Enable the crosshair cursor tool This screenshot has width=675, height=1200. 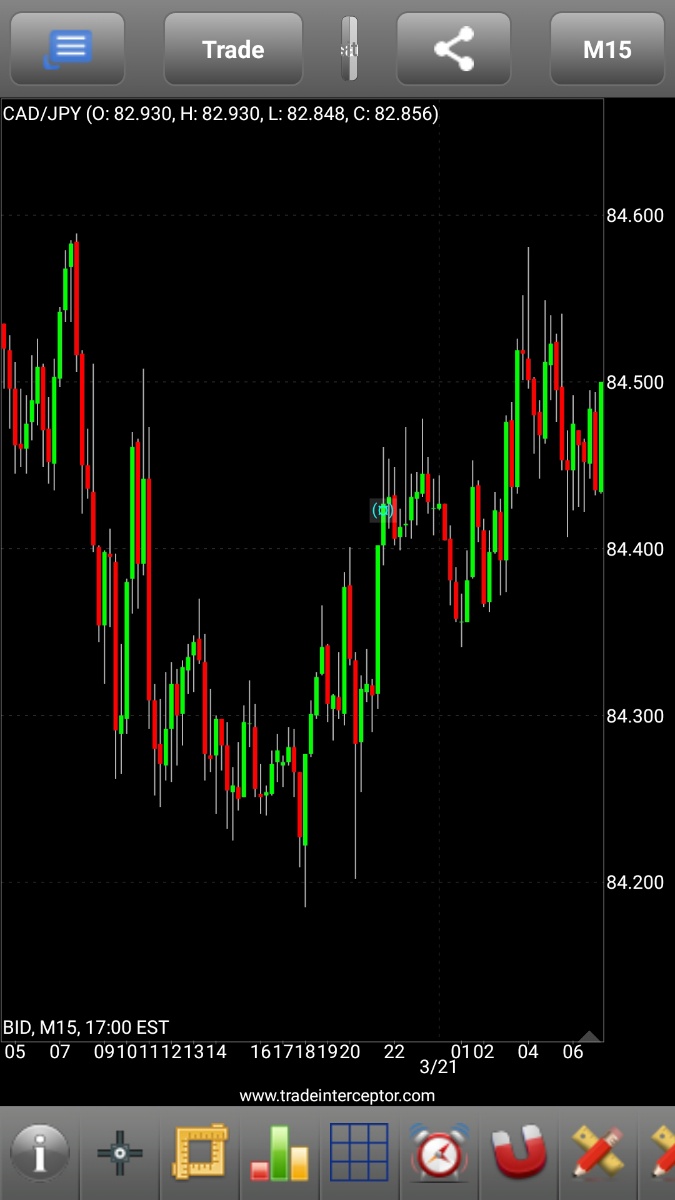120,1153
